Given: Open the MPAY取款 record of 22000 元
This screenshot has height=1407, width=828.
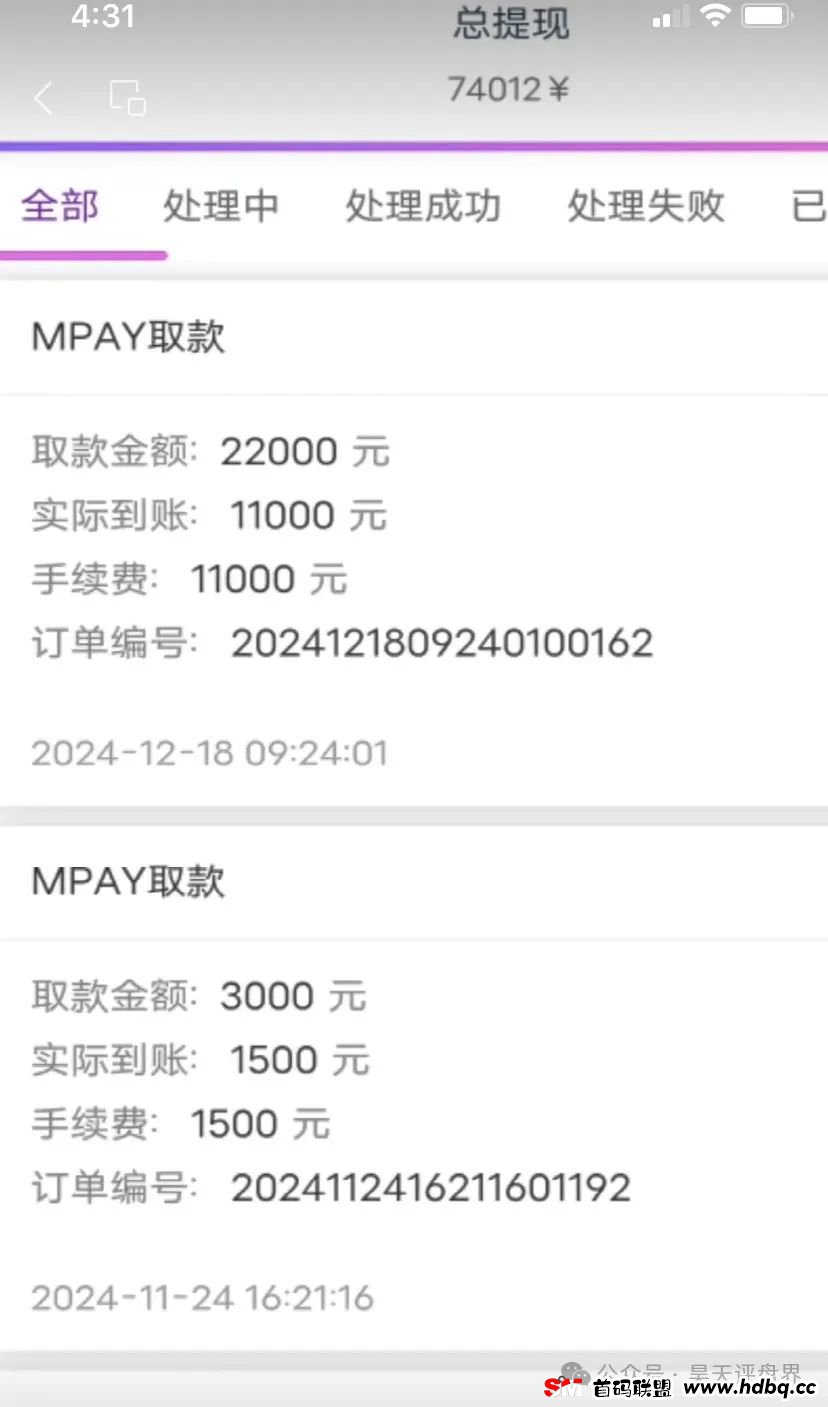Looking at the screenshot, I should coord(414,545).
